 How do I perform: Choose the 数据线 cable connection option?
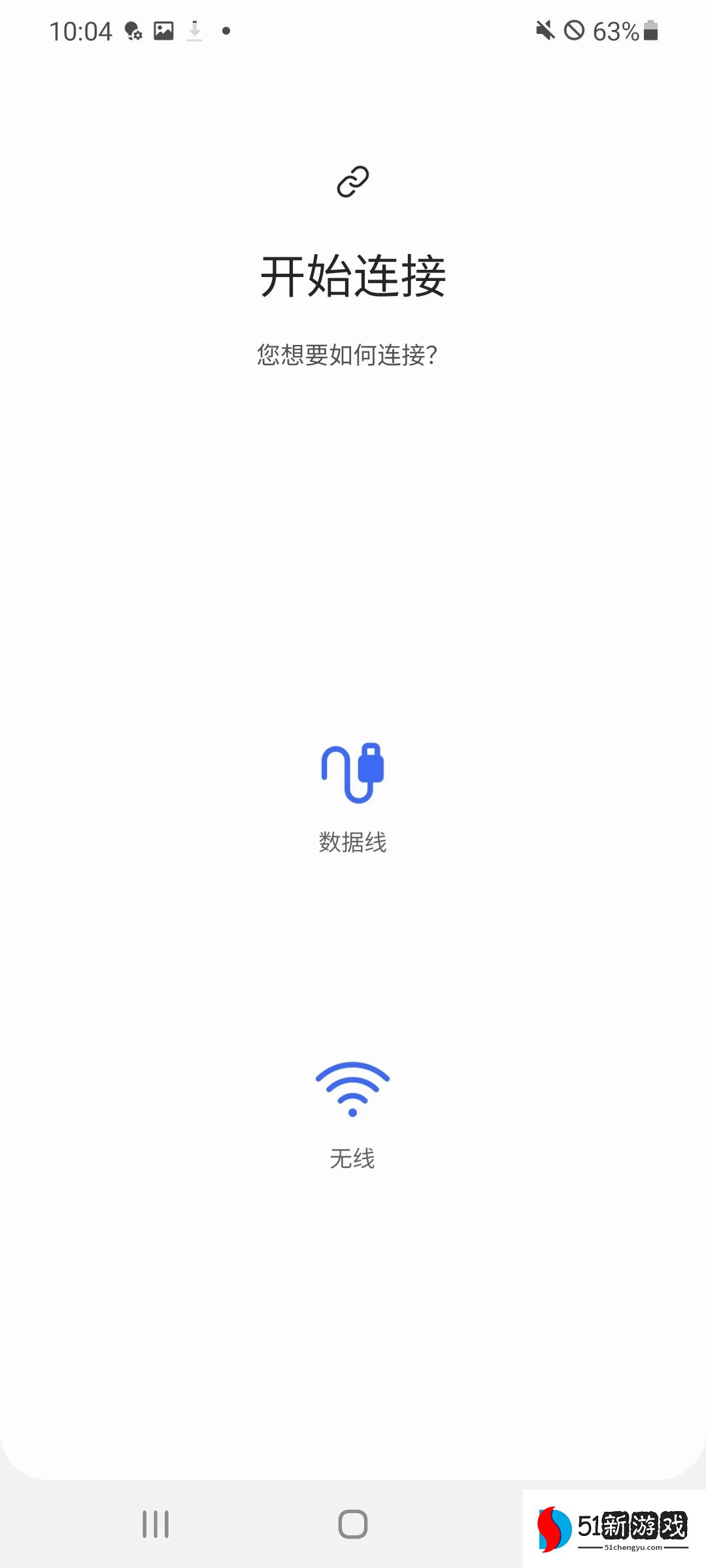tap(352, 796)
